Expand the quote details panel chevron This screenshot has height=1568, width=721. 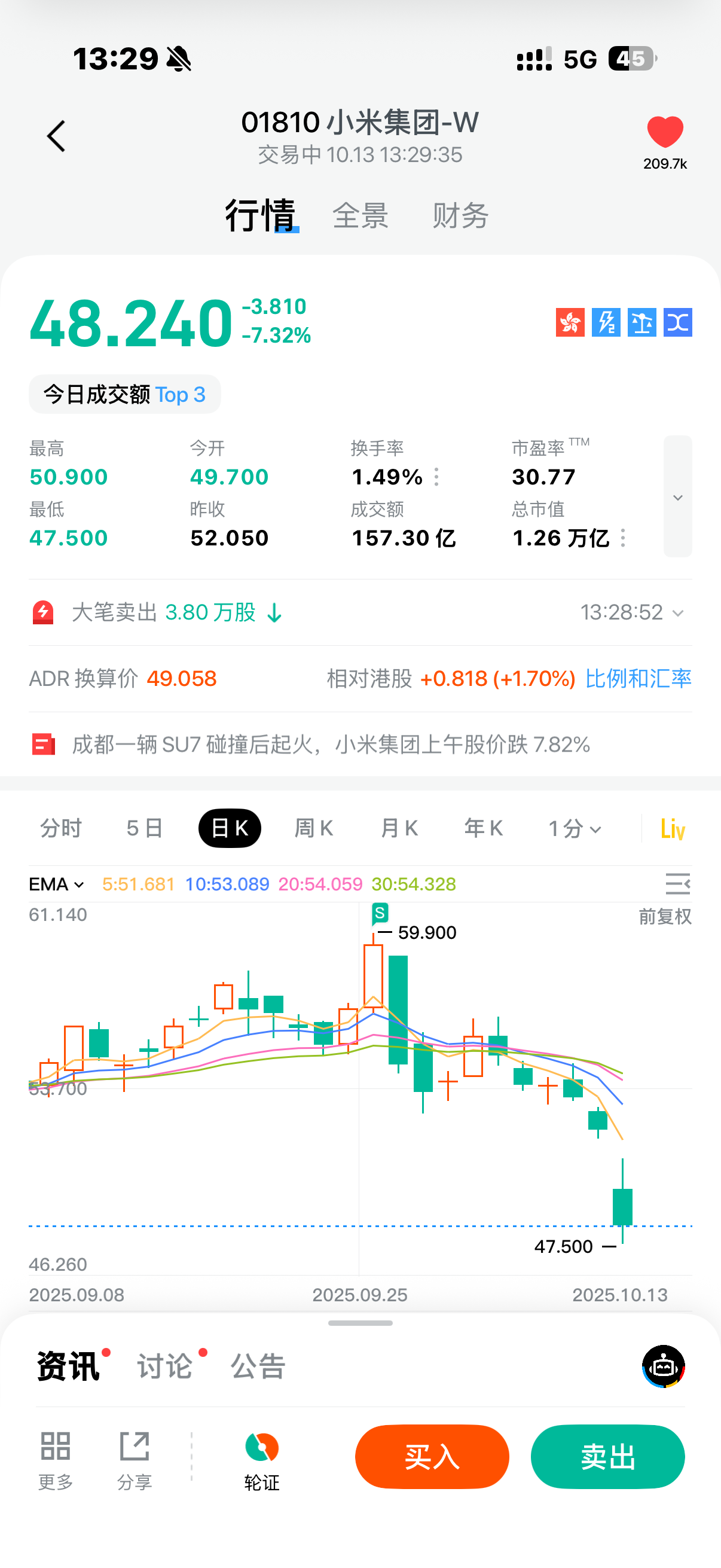677,497
